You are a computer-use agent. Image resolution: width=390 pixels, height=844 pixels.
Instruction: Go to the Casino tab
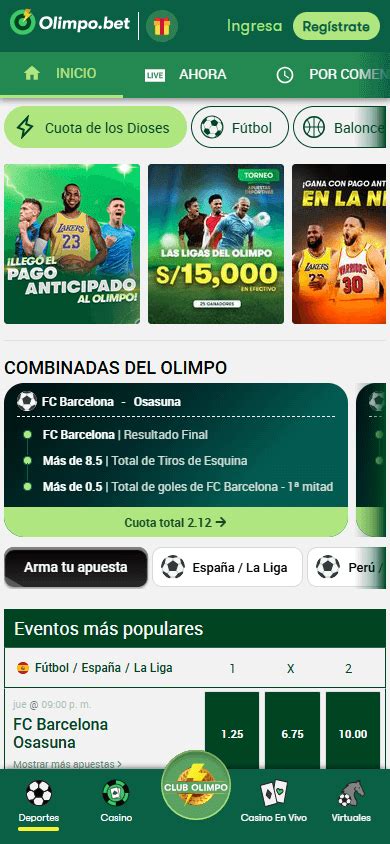click(116, 801)
